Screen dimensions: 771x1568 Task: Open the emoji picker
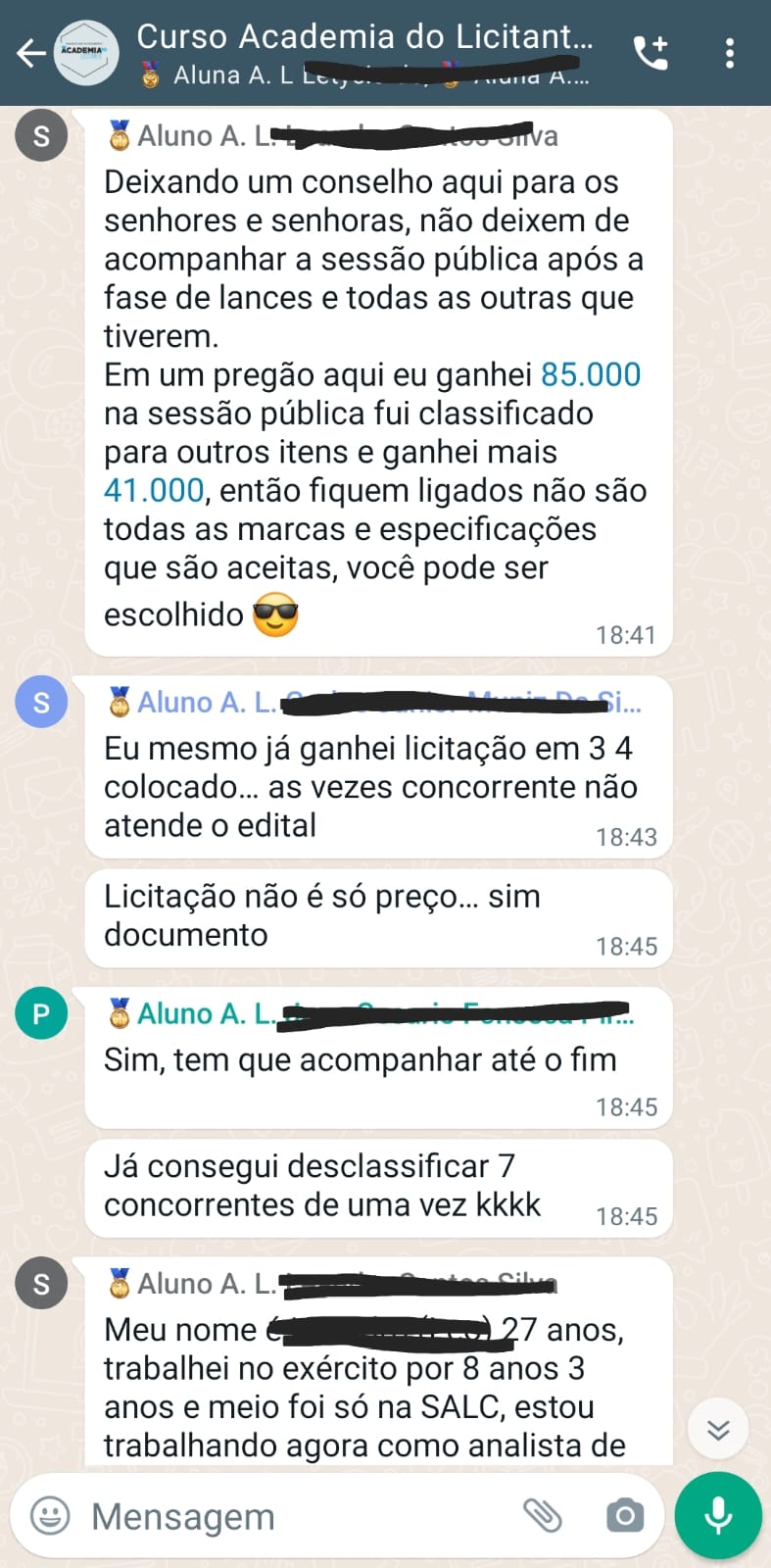[50, 1516]
